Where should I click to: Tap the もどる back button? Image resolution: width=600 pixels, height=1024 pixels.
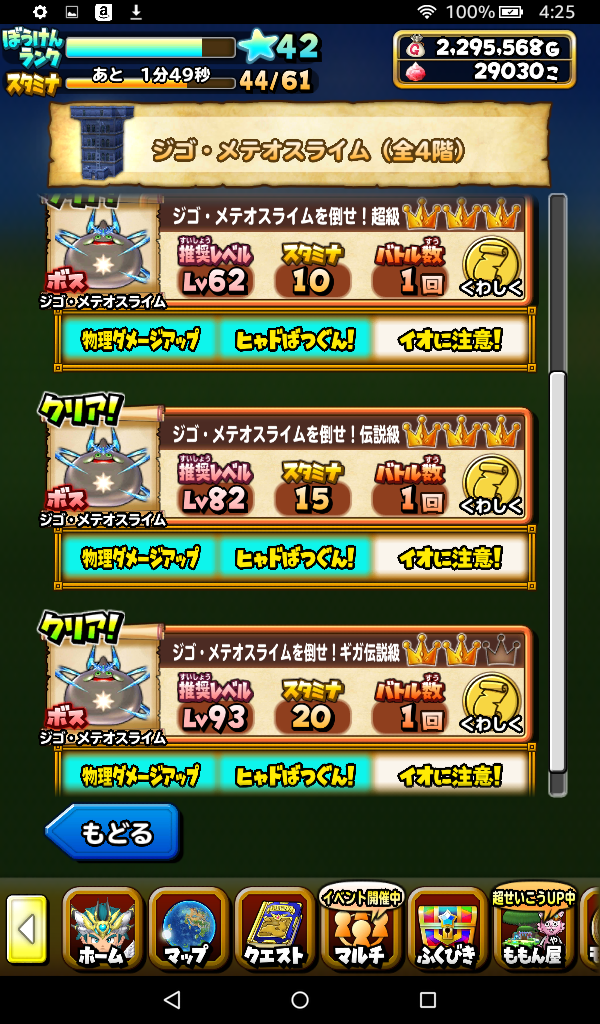112,832
